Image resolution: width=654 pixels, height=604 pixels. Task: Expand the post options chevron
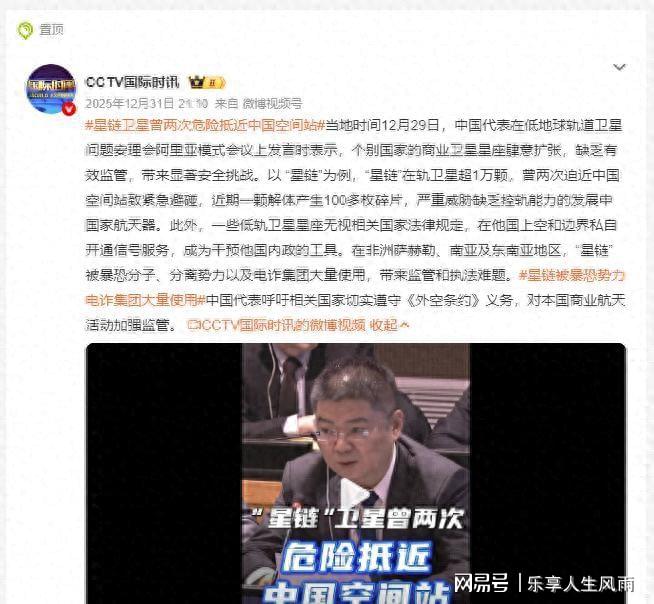(x=620, y=68)
